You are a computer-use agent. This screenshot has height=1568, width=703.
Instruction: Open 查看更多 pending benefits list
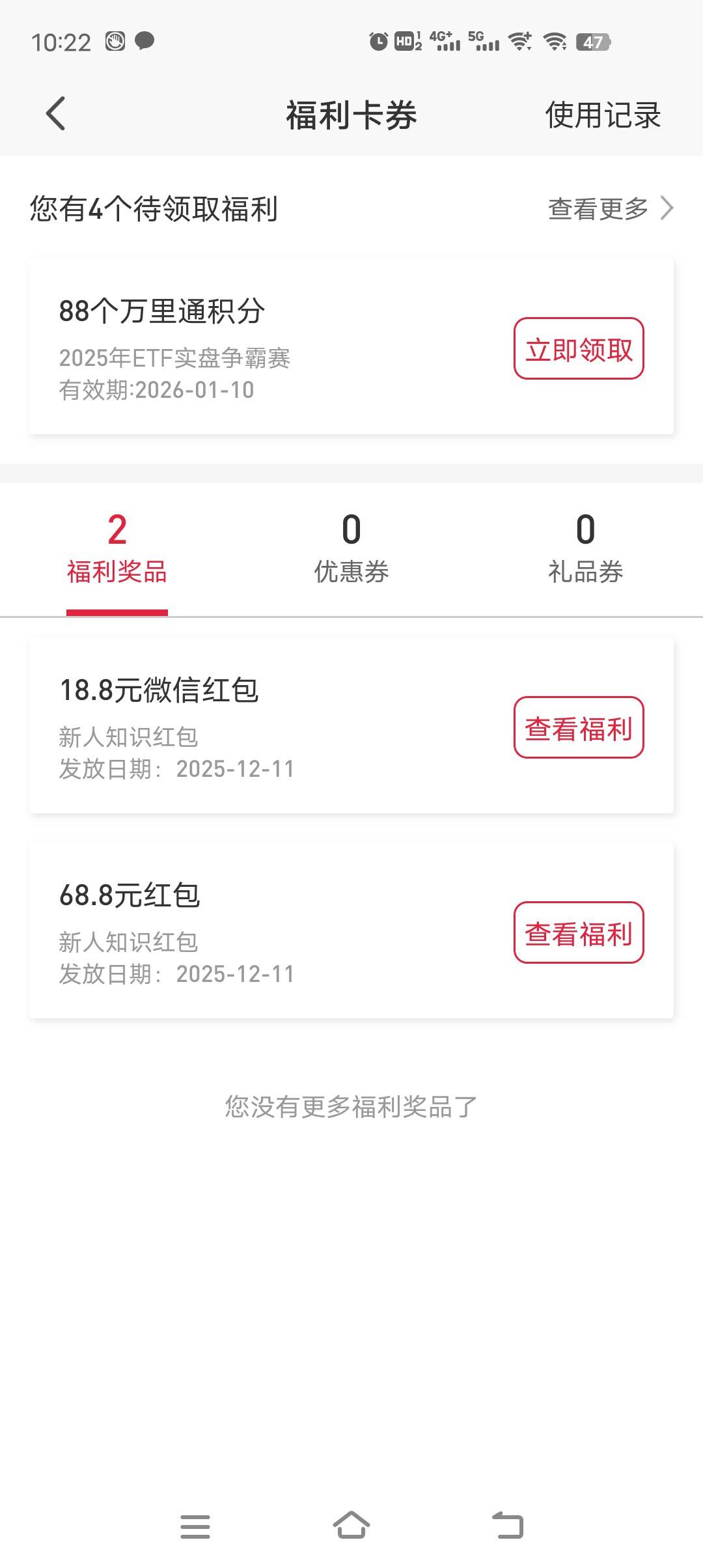click(x=610, y=209)
